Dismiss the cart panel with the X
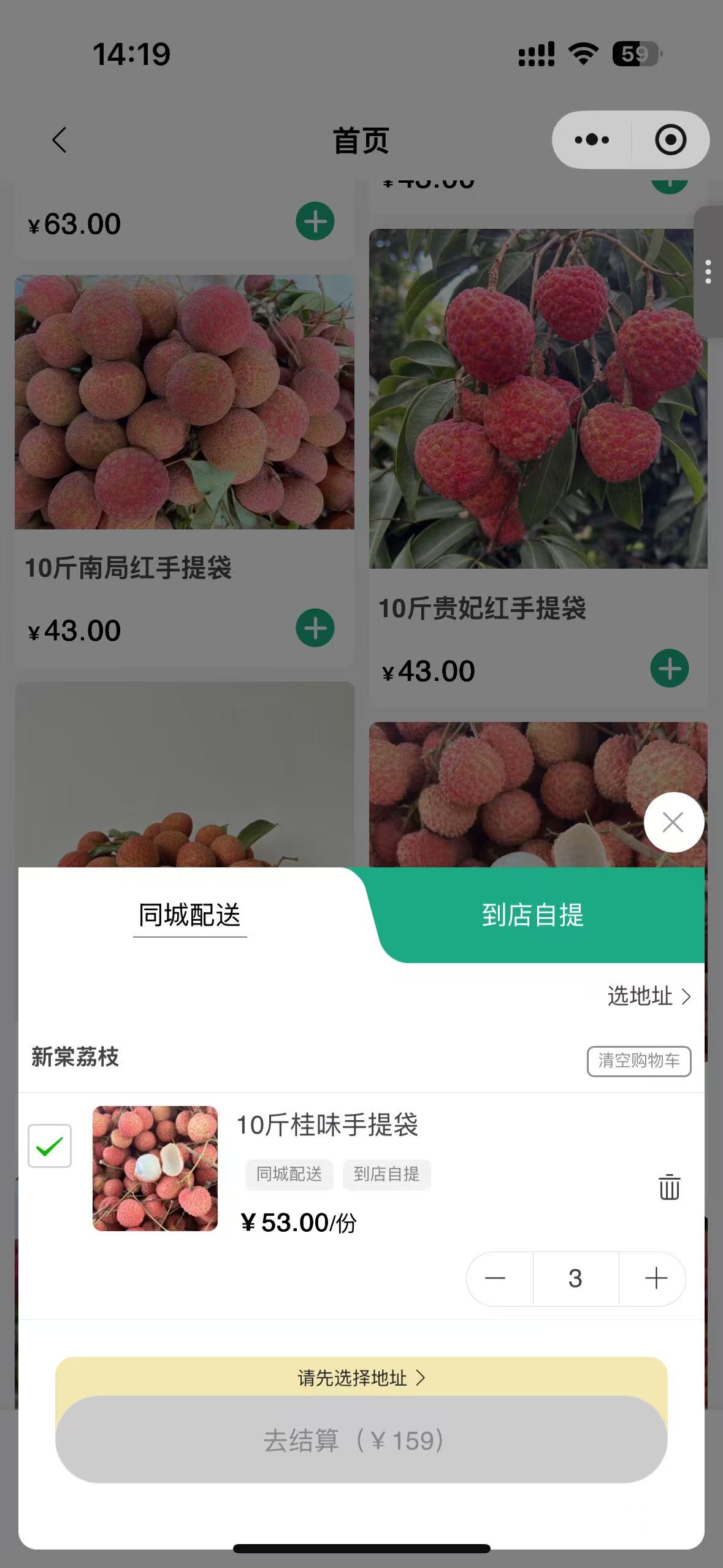Image resolution: width=723 pixels, height=1568 pixels. click(x=673, y=822)
